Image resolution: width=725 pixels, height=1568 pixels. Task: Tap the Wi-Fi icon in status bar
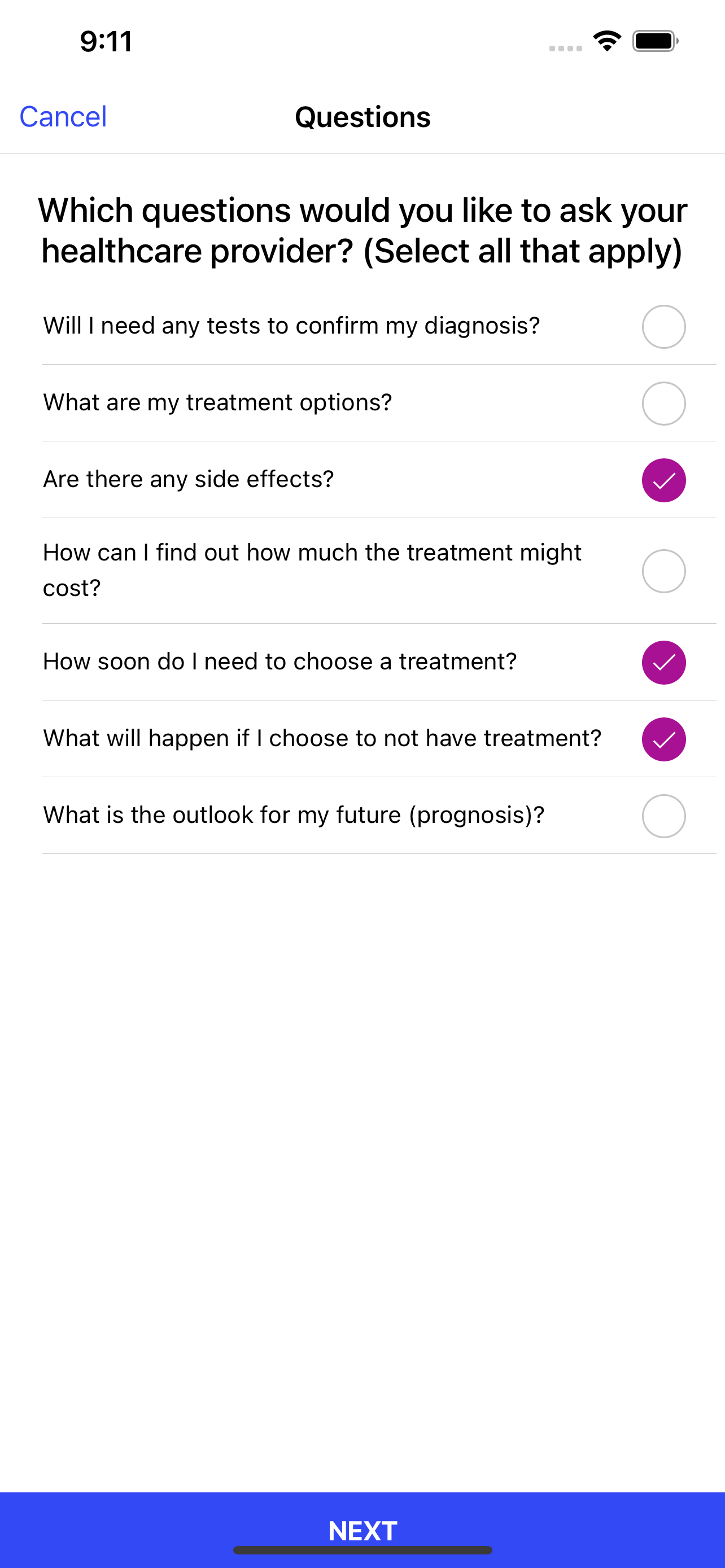pyautogui.click(x=606, y=41)
